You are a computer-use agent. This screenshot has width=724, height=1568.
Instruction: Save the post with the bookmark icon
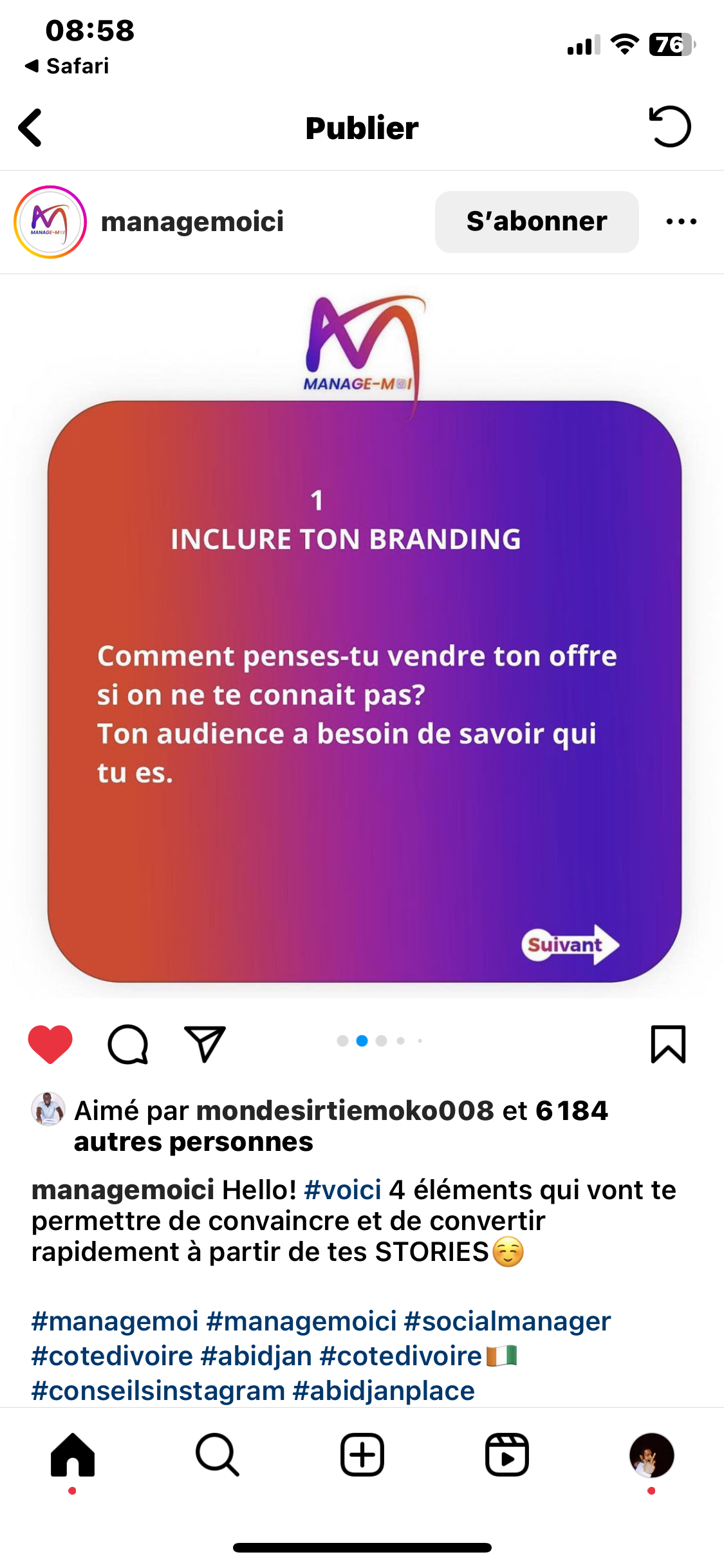point(668,1043)
